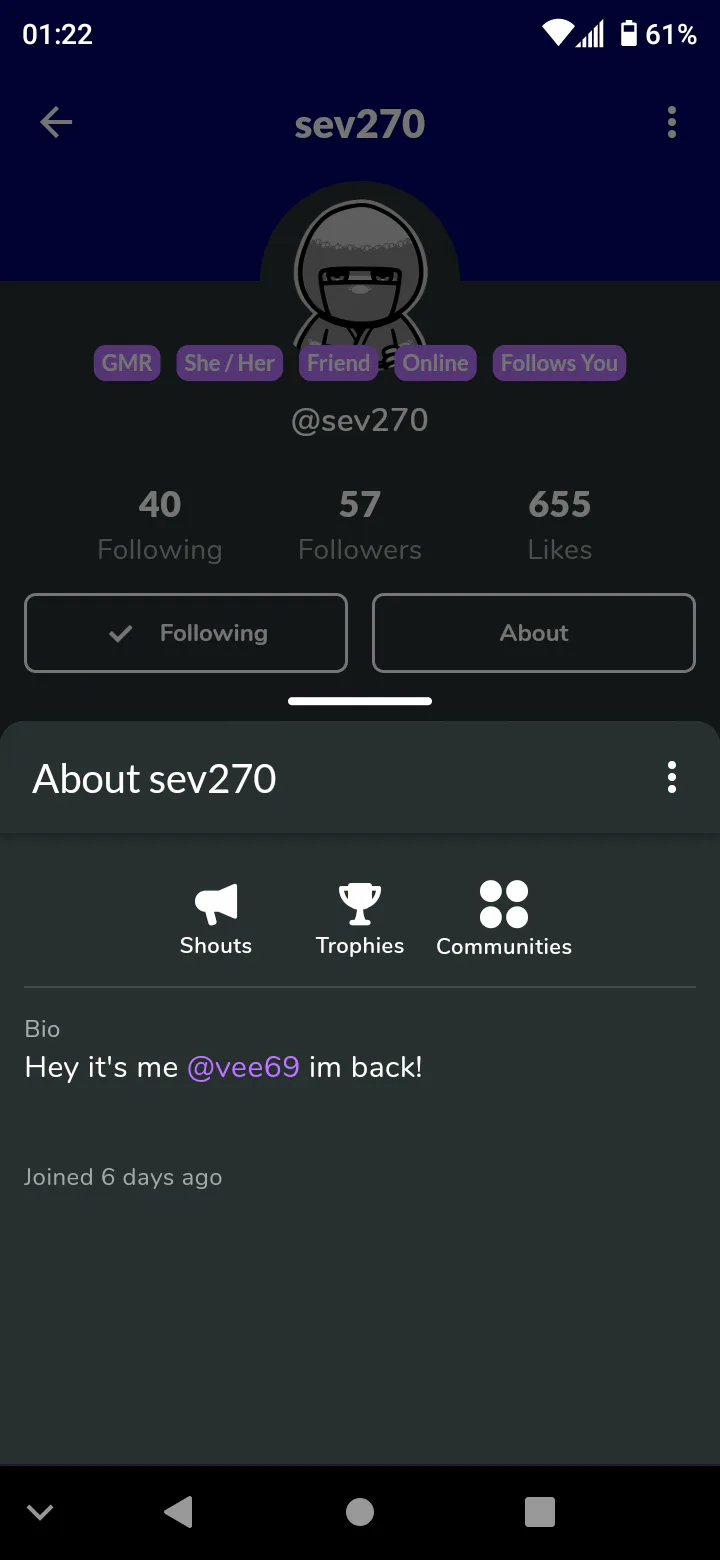Tap the system back triangle
720x1560 pixels.
pos(179,1512)
